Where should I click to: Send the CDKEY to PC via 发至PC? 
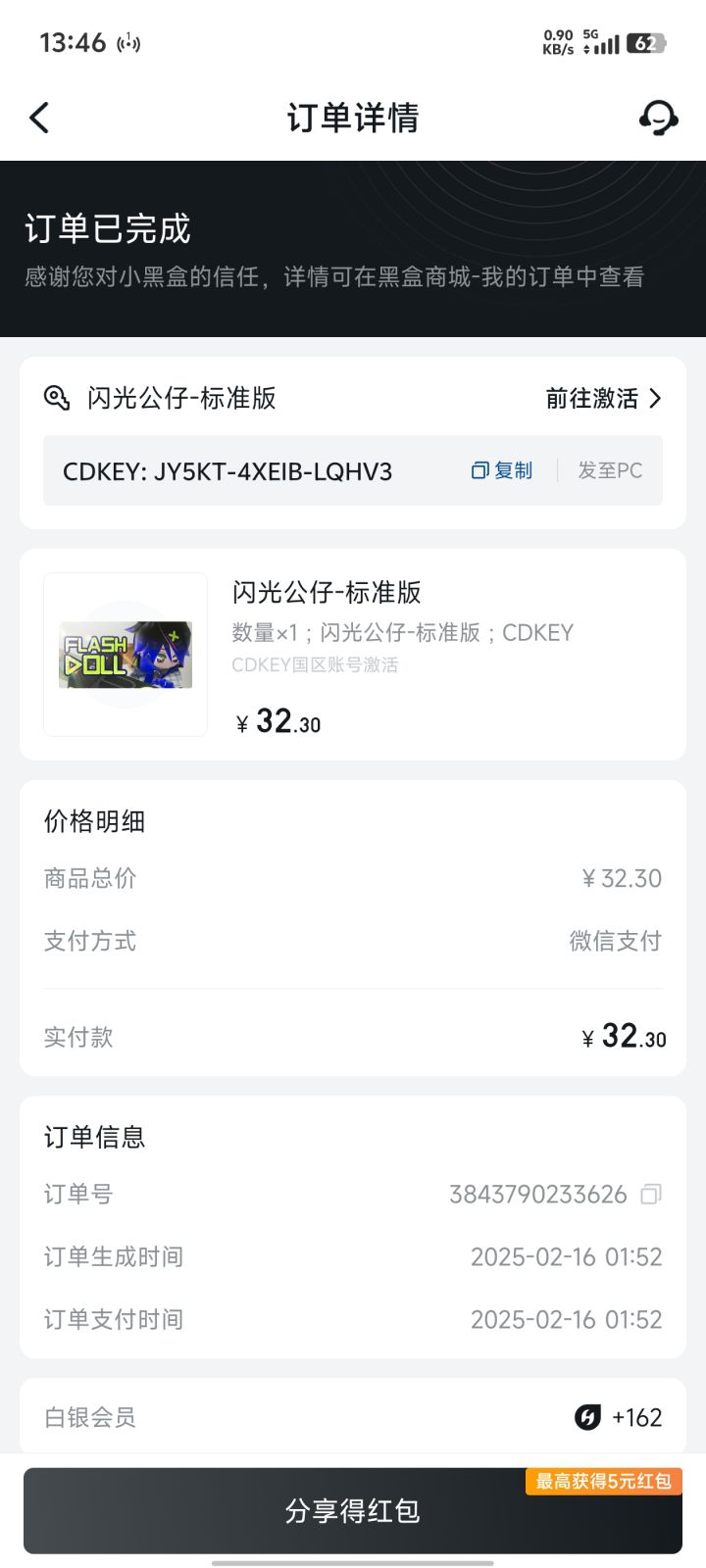point(609,470)
